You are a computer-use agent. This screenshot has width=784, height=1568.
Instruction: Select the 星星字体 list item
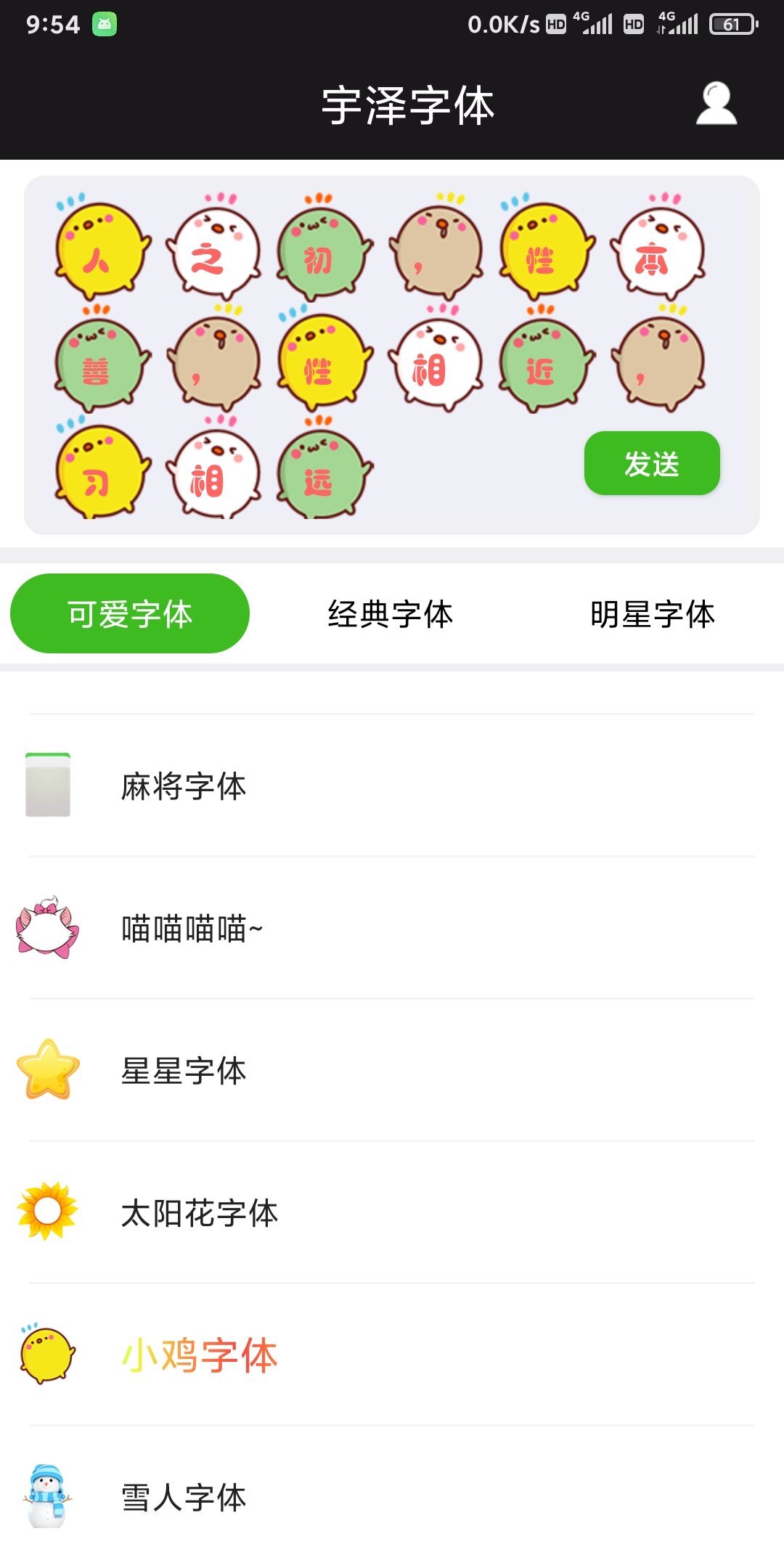pos(184,1070)
